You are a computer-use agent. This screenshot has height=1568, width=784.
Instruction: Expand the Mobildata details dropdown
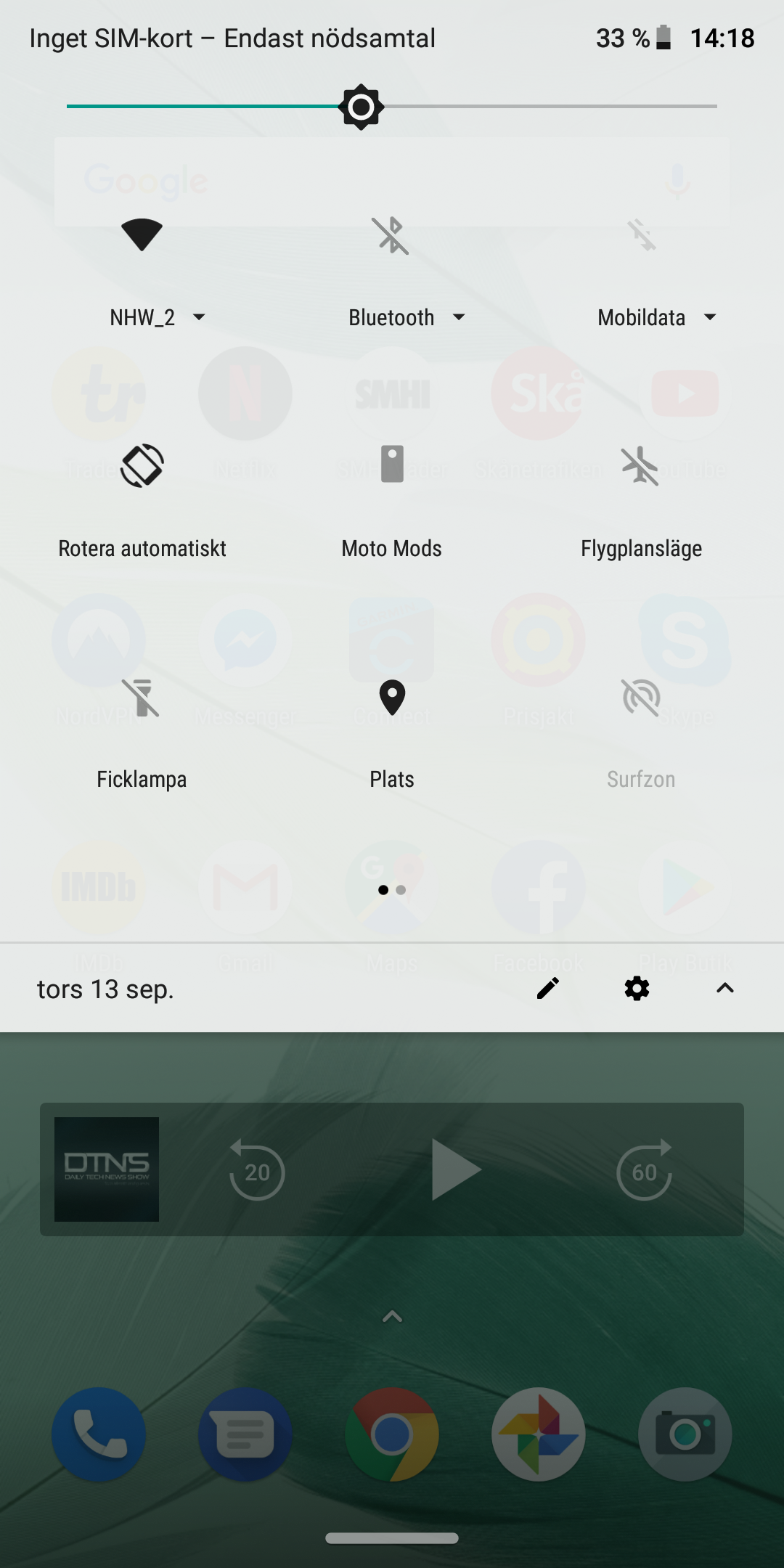click(710, 317)
